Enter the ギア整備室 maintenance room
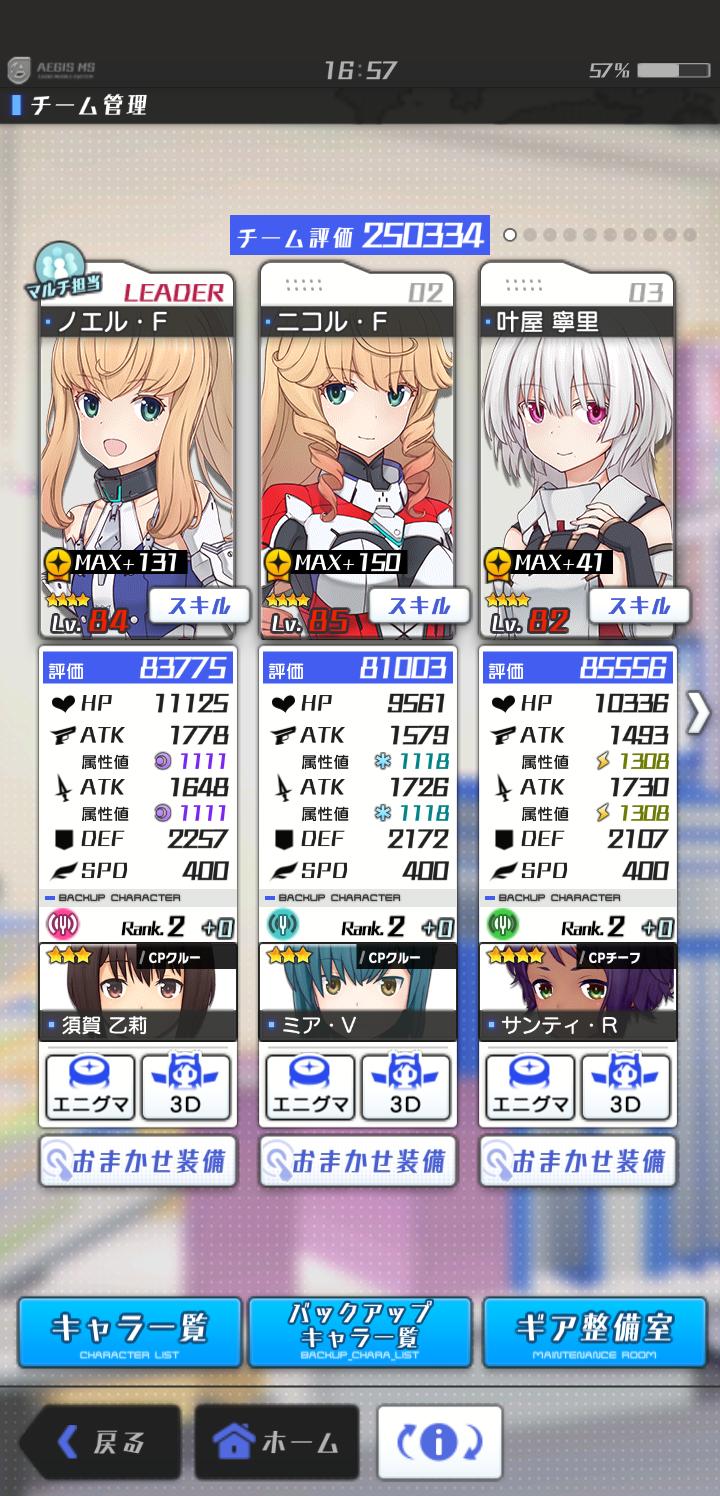Viewport: 720px width, 1496px height. [x=594, y=1331]
